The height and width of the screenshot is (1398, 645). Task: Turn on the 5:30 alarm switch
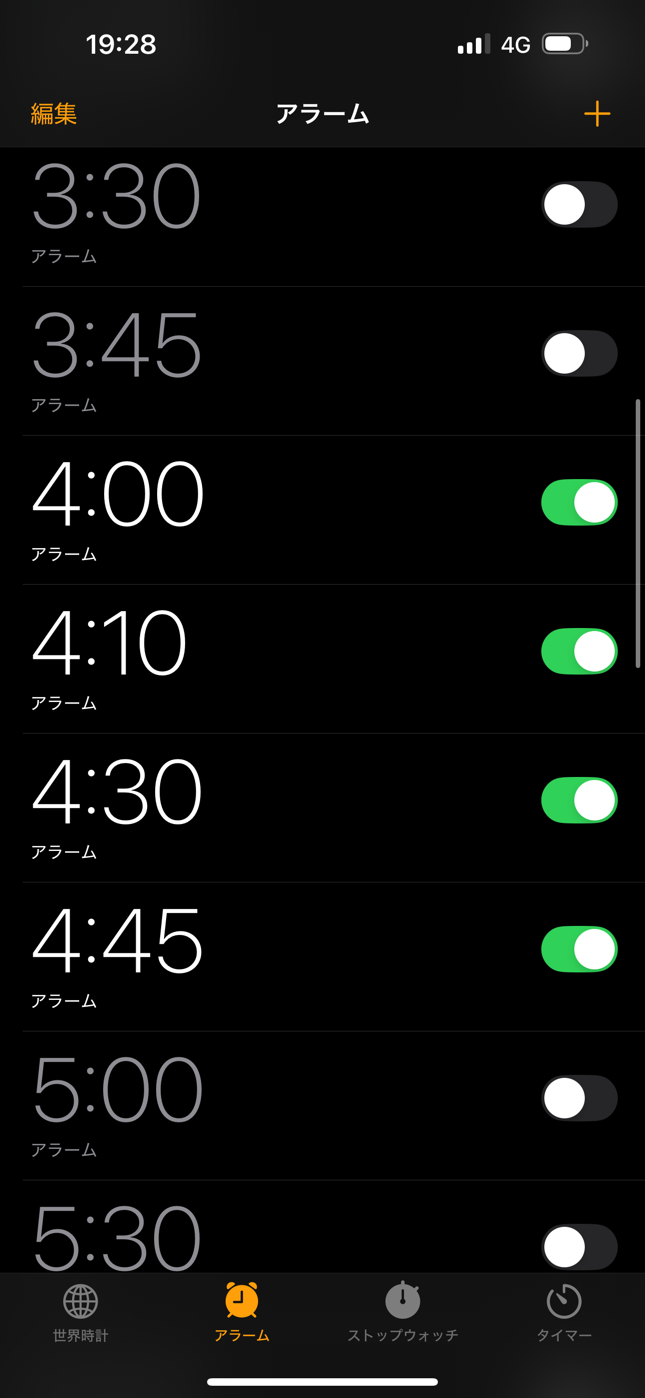(579, 1246)
